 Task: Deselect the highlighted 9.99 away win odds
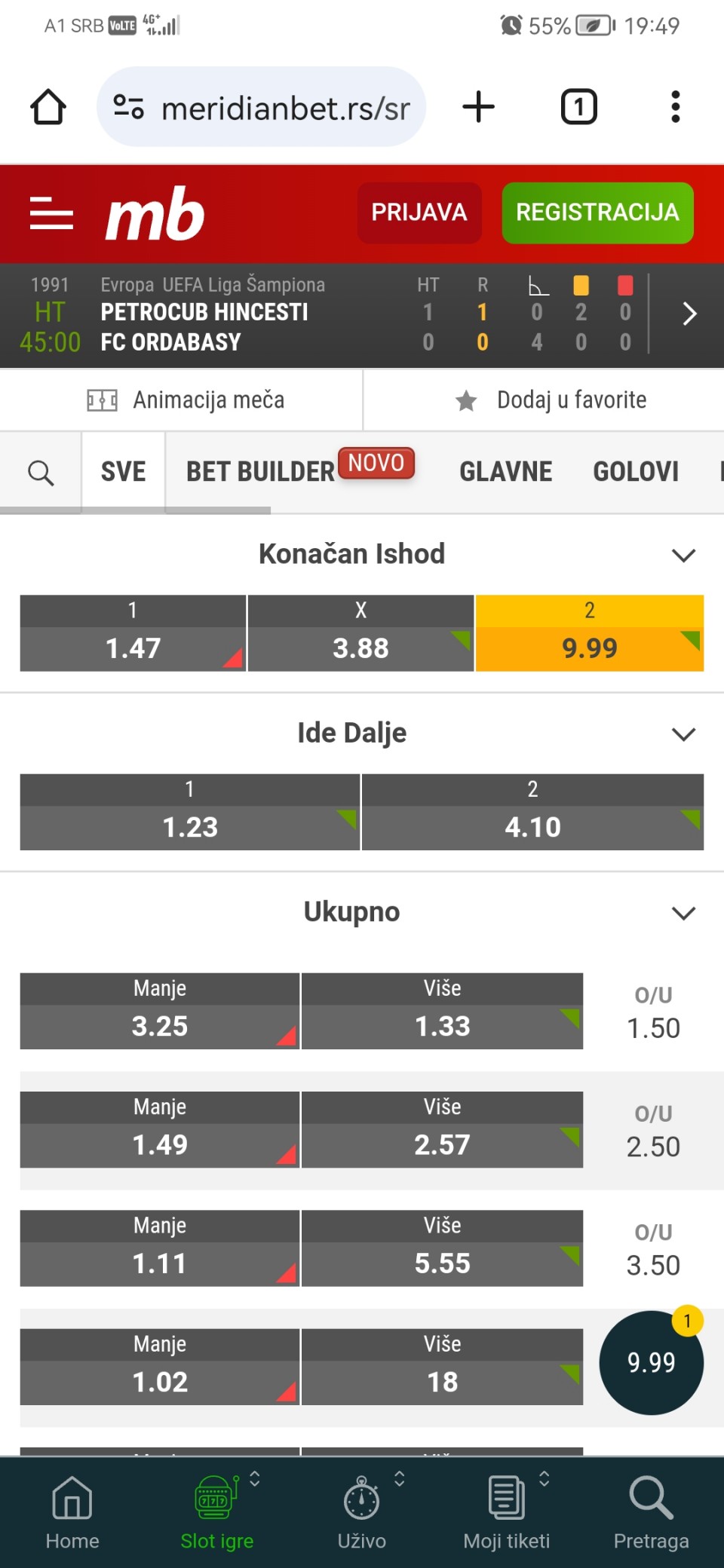589,633
